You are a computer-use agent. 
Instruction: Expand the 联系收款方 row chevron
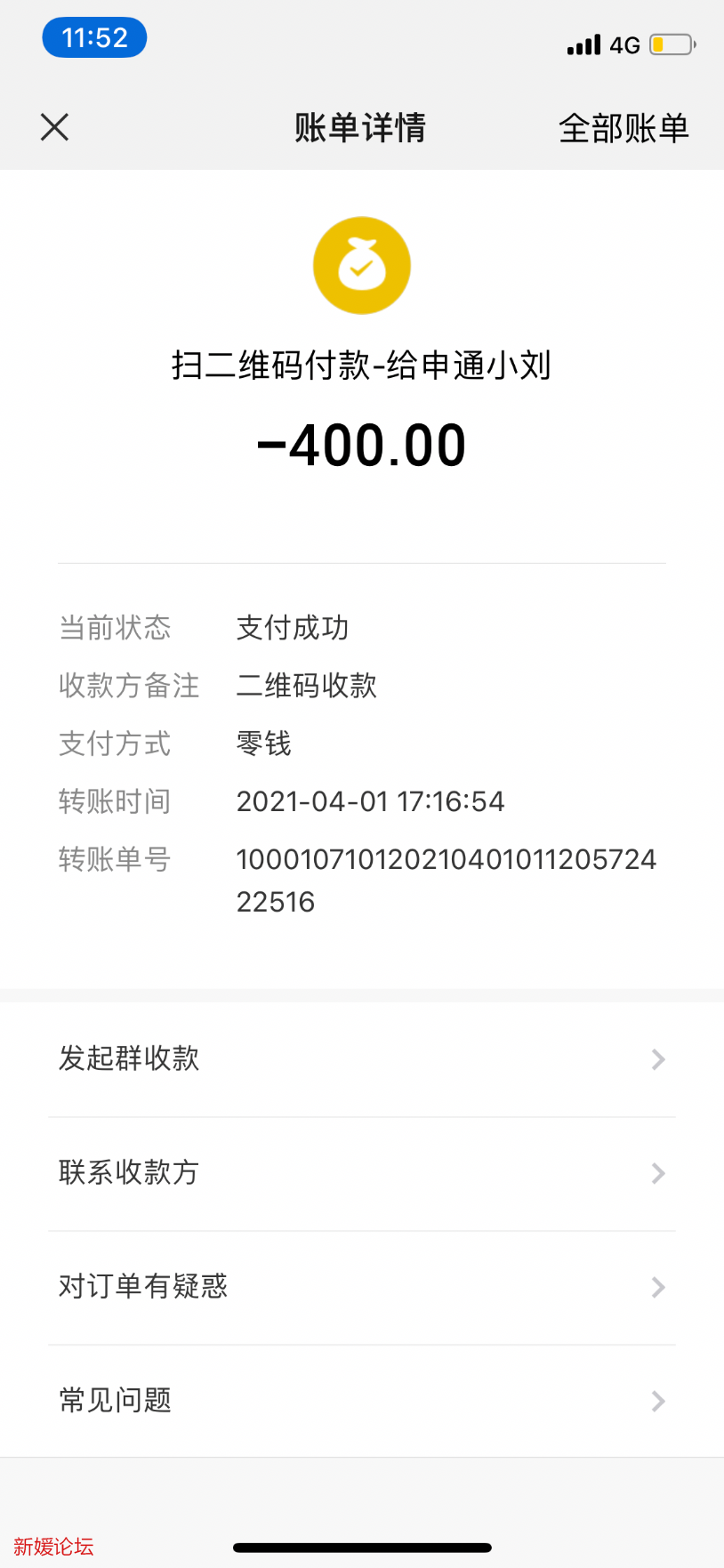point(657,1173)
